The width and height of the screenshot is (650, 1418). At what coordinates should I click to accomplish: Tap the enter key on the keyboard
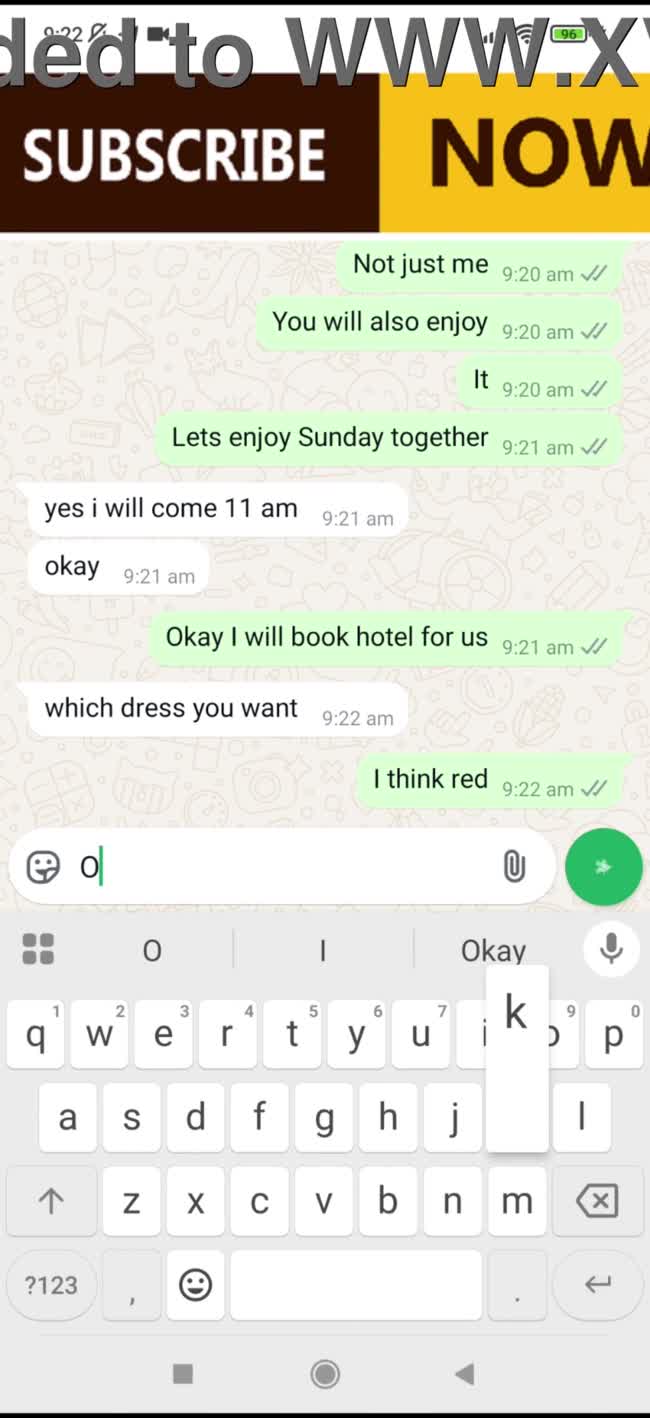click(597, 1285)
